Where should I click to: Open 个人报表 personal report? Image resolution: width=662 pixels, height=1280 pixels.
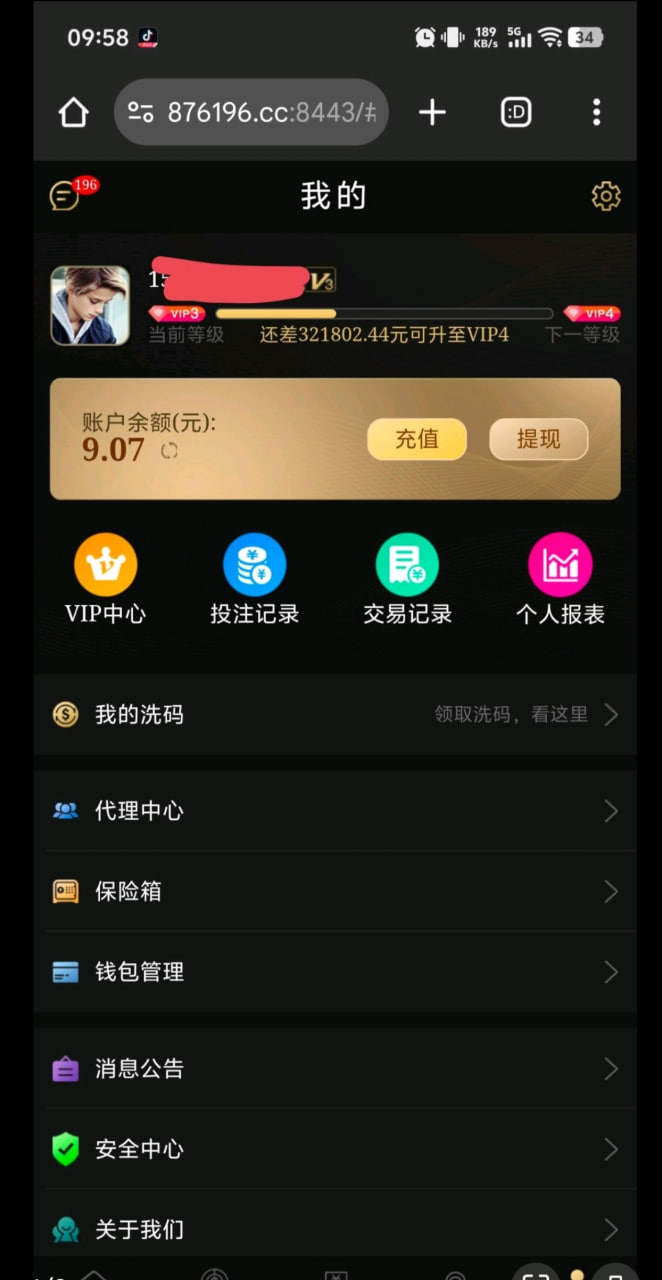click(560, 579)
